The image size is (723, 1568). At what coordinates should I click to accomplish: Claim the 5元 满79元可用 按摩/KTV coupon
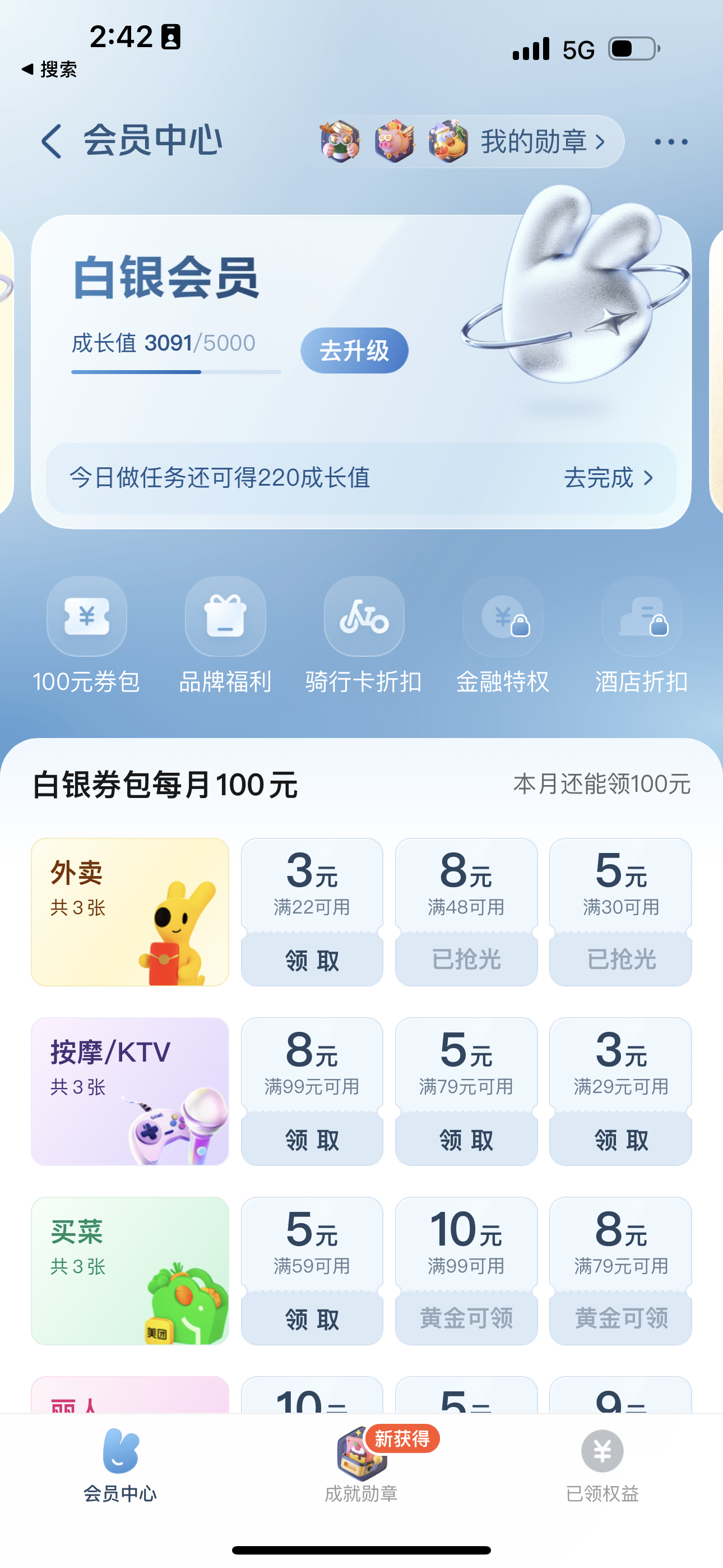466,1140
